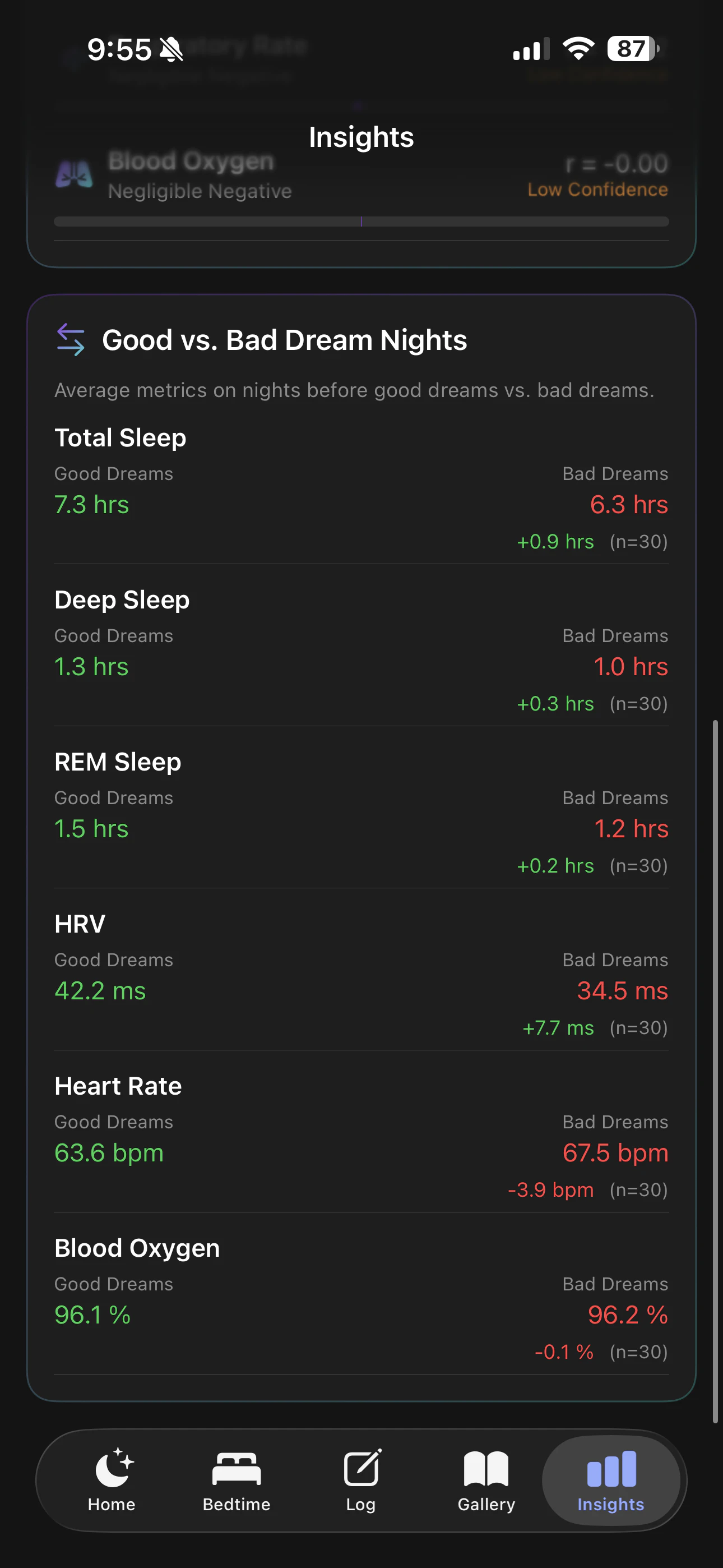Switch to the Home tab
Viewport: 723px width, 1568px height.
[112, 1481]
